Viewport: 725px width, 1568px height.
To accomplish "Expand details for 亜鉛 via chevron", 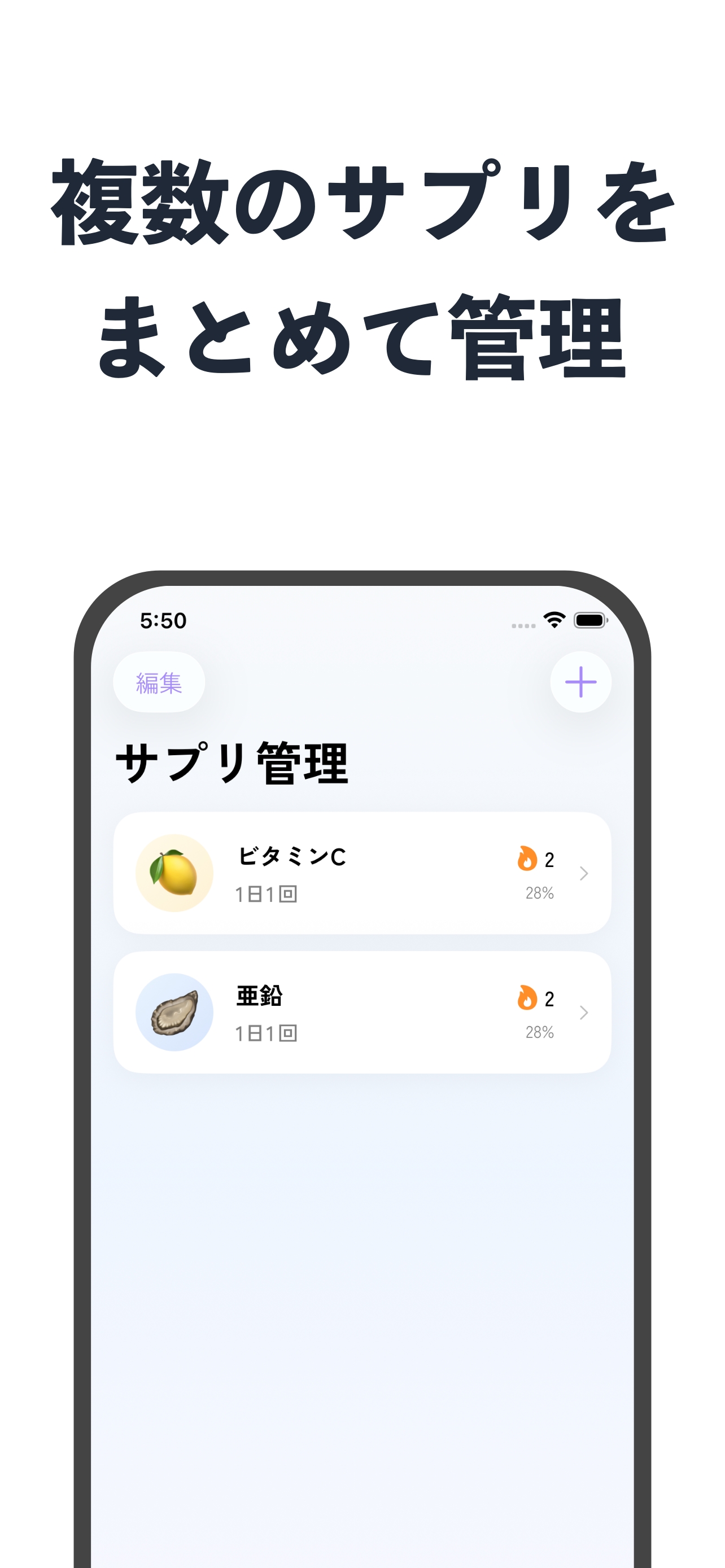I will [584, 1011].
